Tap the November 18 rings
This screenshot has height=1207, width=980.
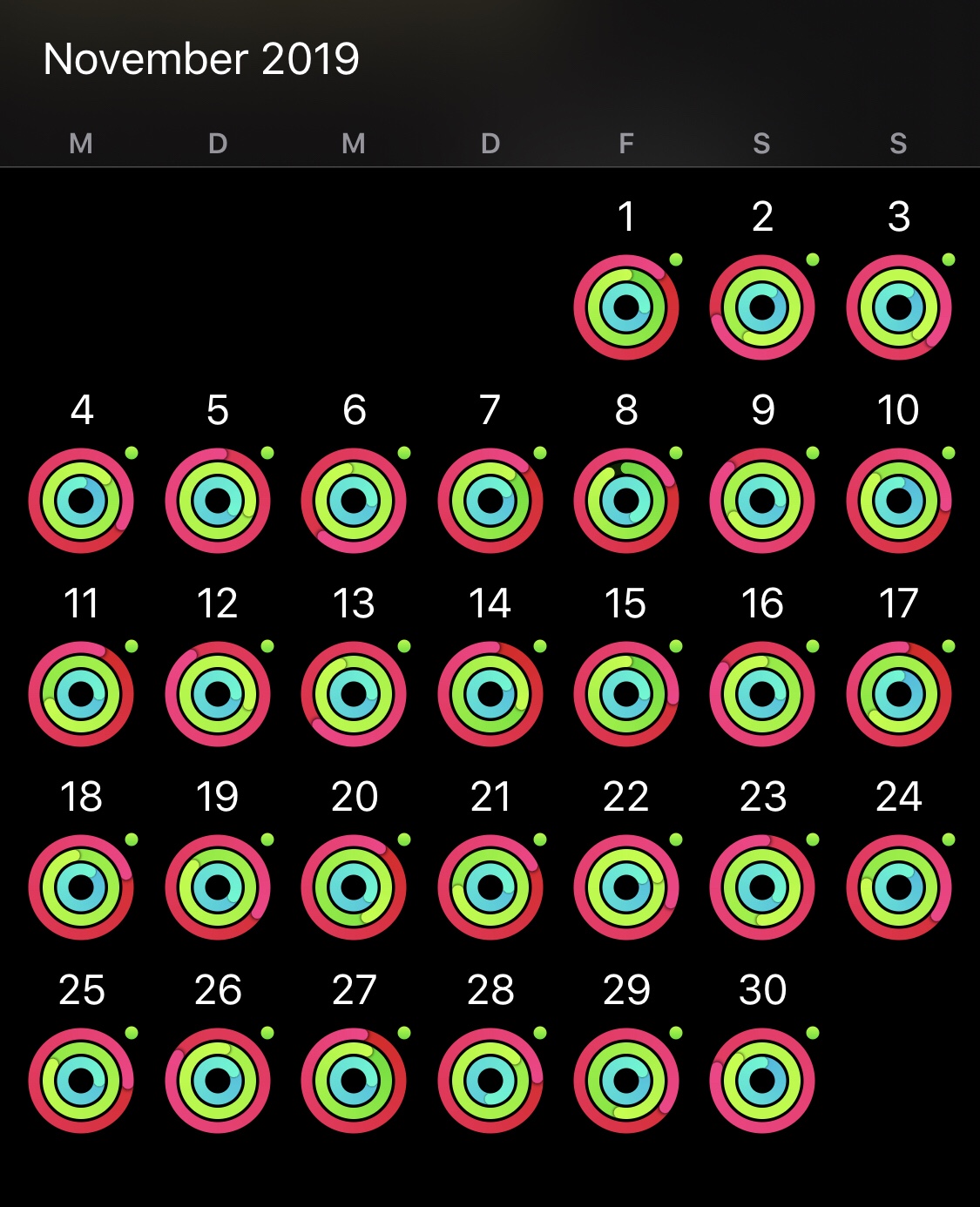(x=81, y=887)
